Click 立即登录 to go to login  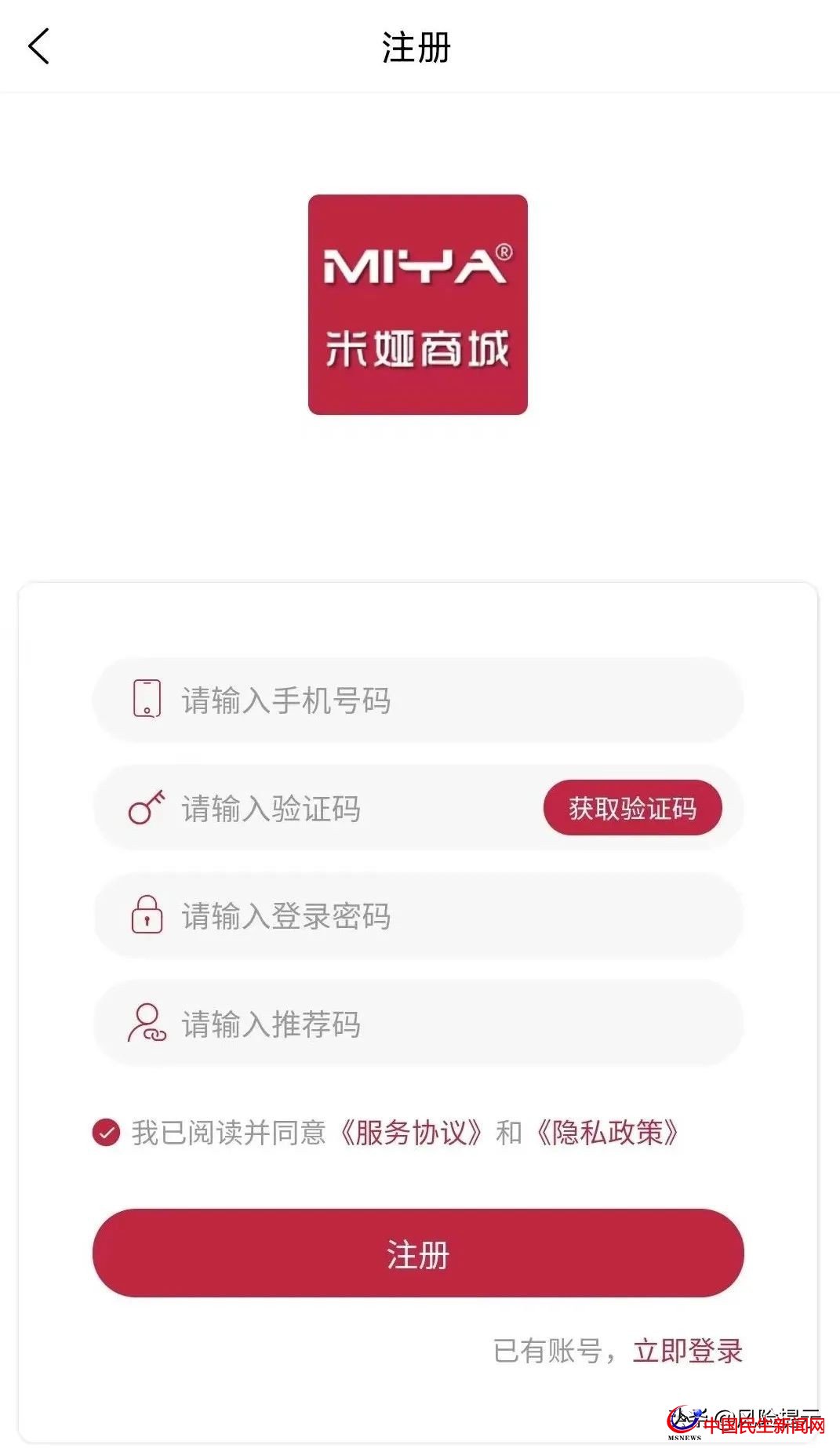tap(689, 1351)
